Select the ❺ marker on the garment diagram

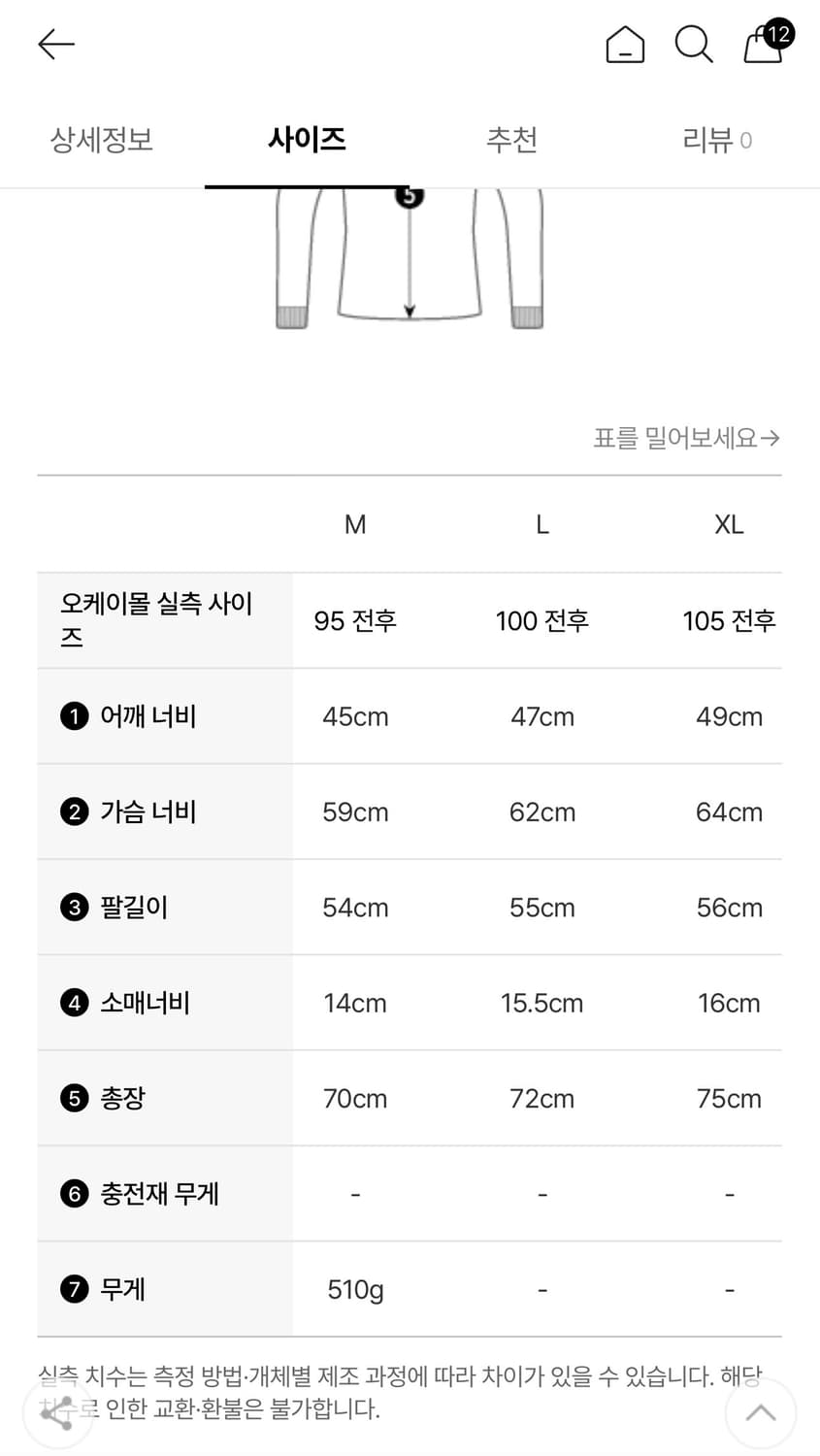(x=409, y=195)
